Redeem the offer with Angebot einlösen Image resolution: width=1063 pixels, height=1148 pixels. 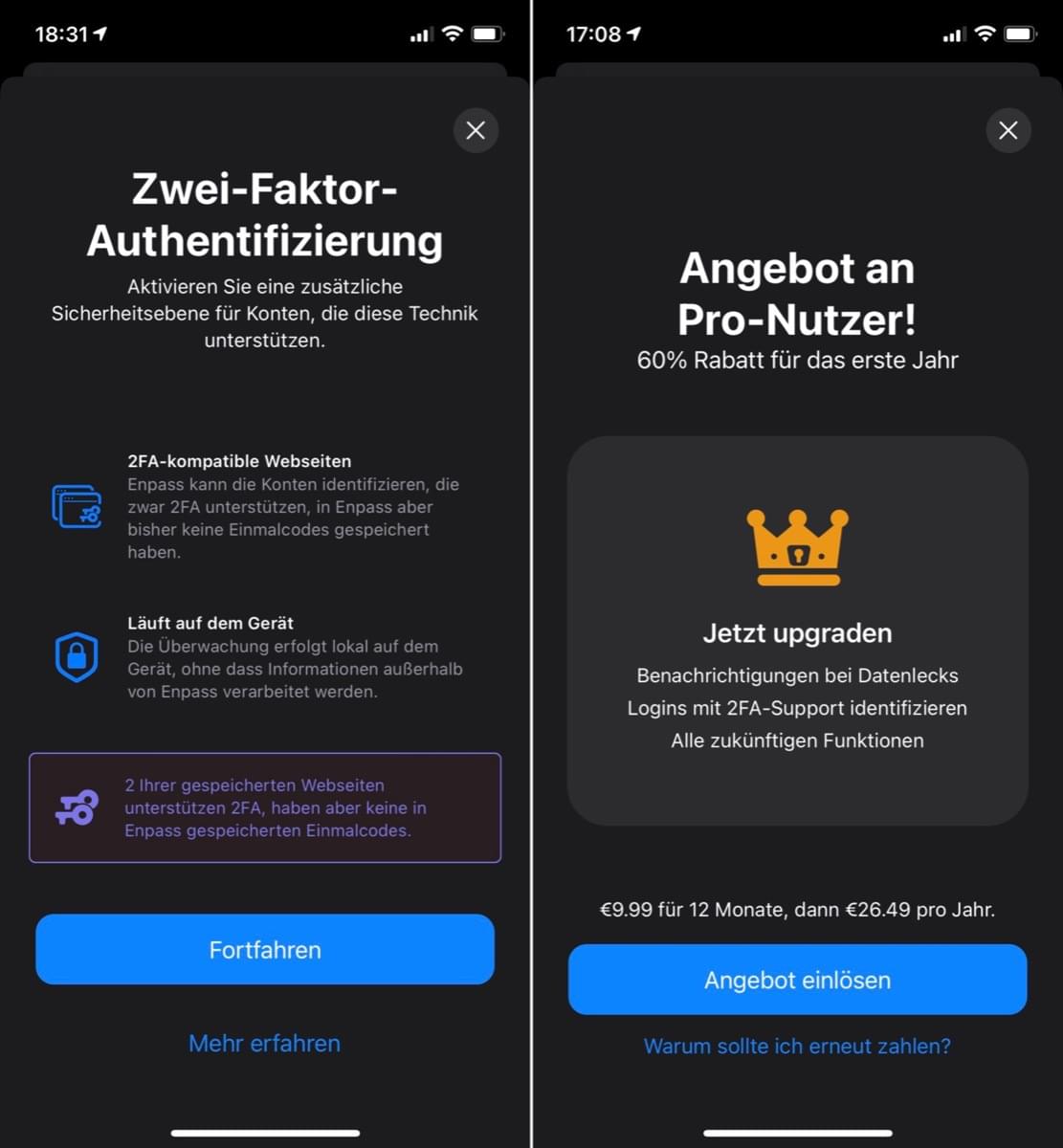point(797,980)
